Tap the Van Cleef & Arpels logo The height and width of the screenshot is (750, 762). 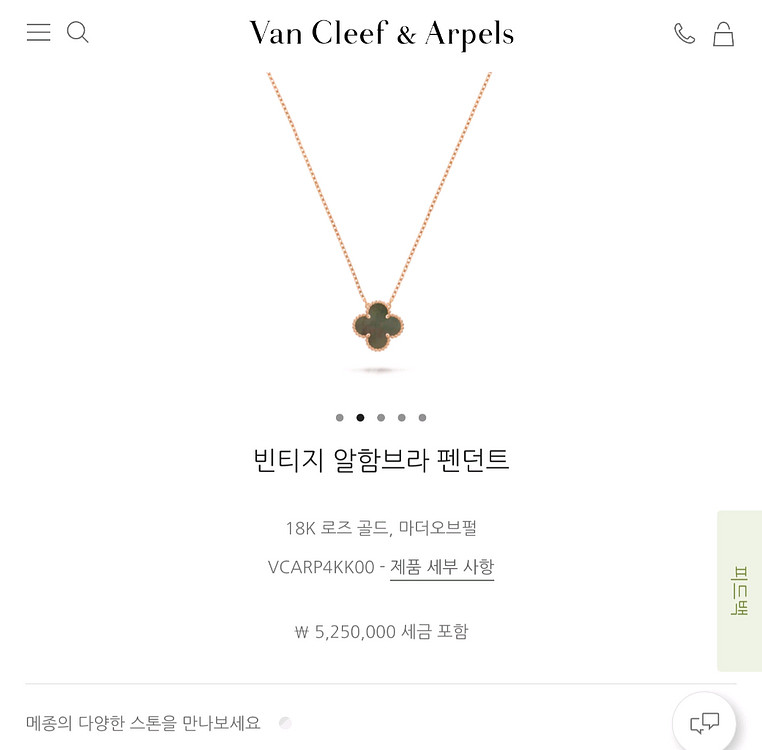pos(381,34)
